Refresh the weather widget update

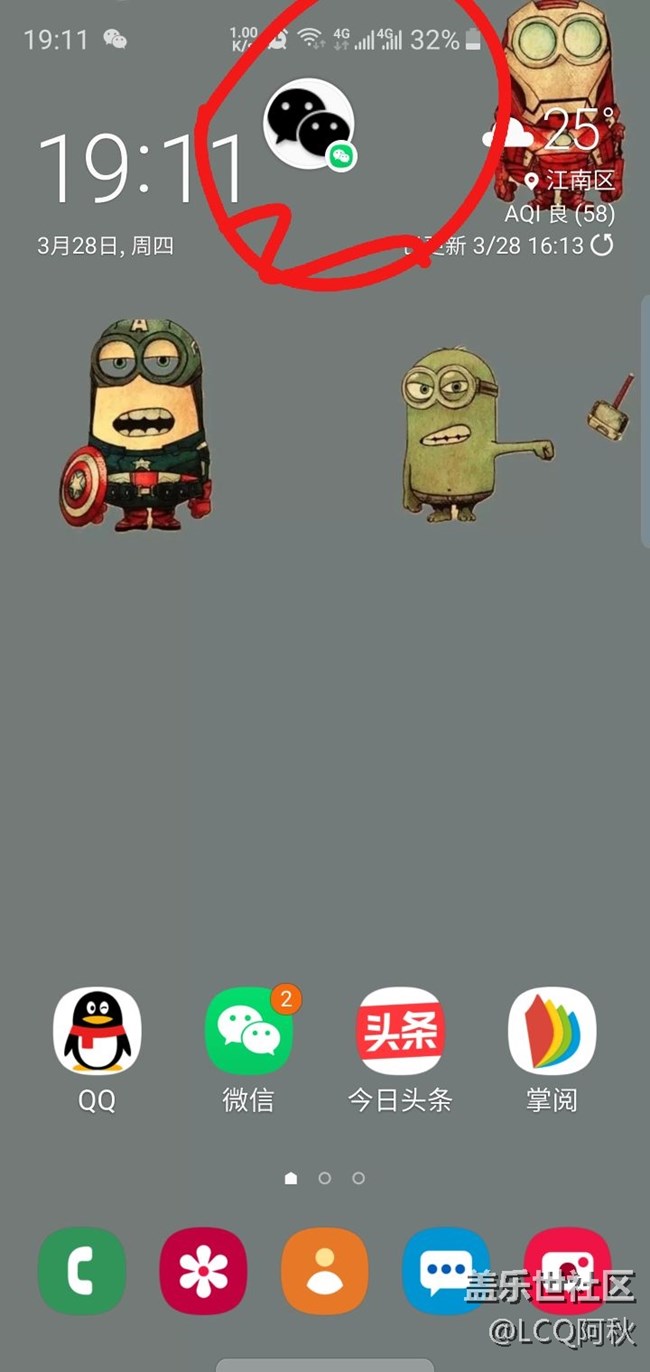tap(602, 245)
